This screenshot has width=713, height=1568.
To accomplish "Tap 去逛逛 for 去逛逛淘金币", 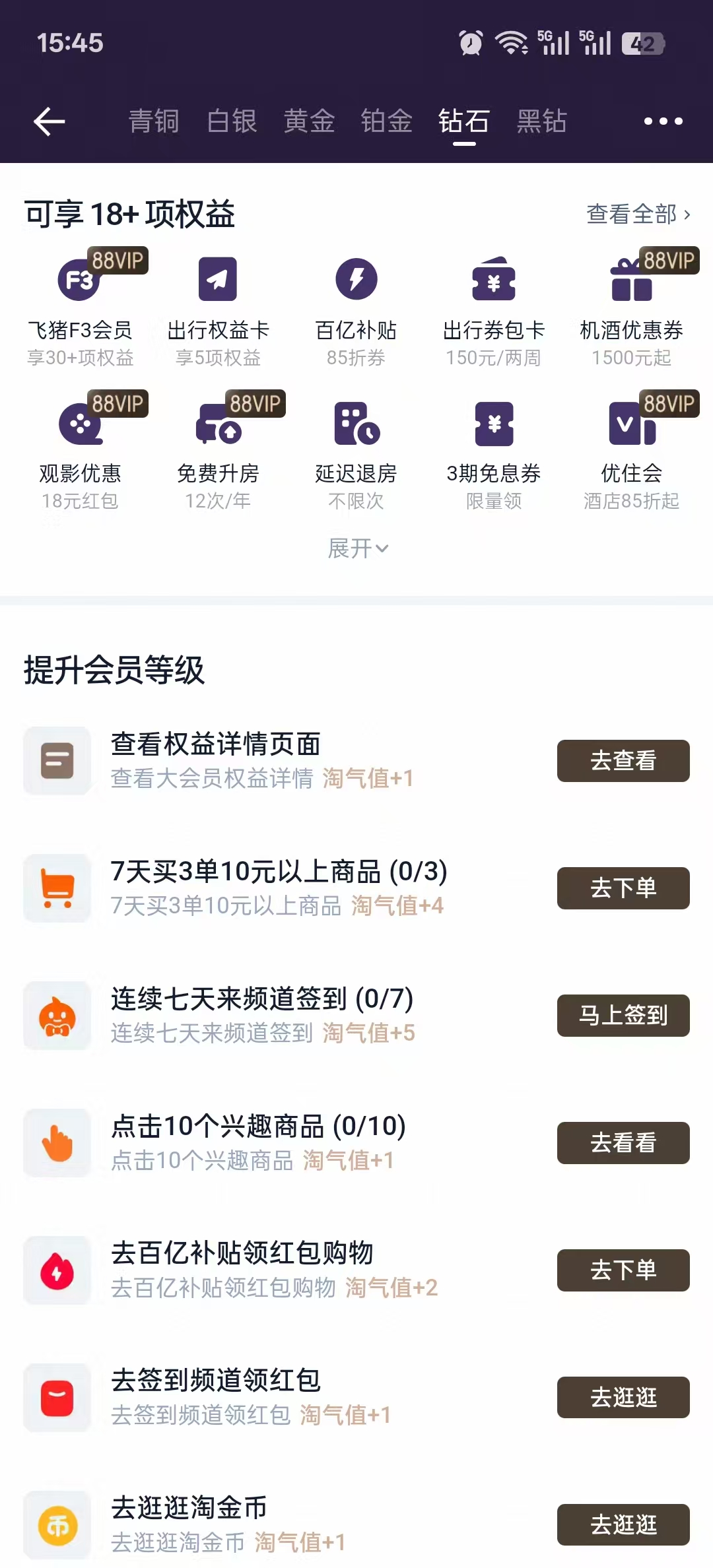I will tap(623, 1525).
